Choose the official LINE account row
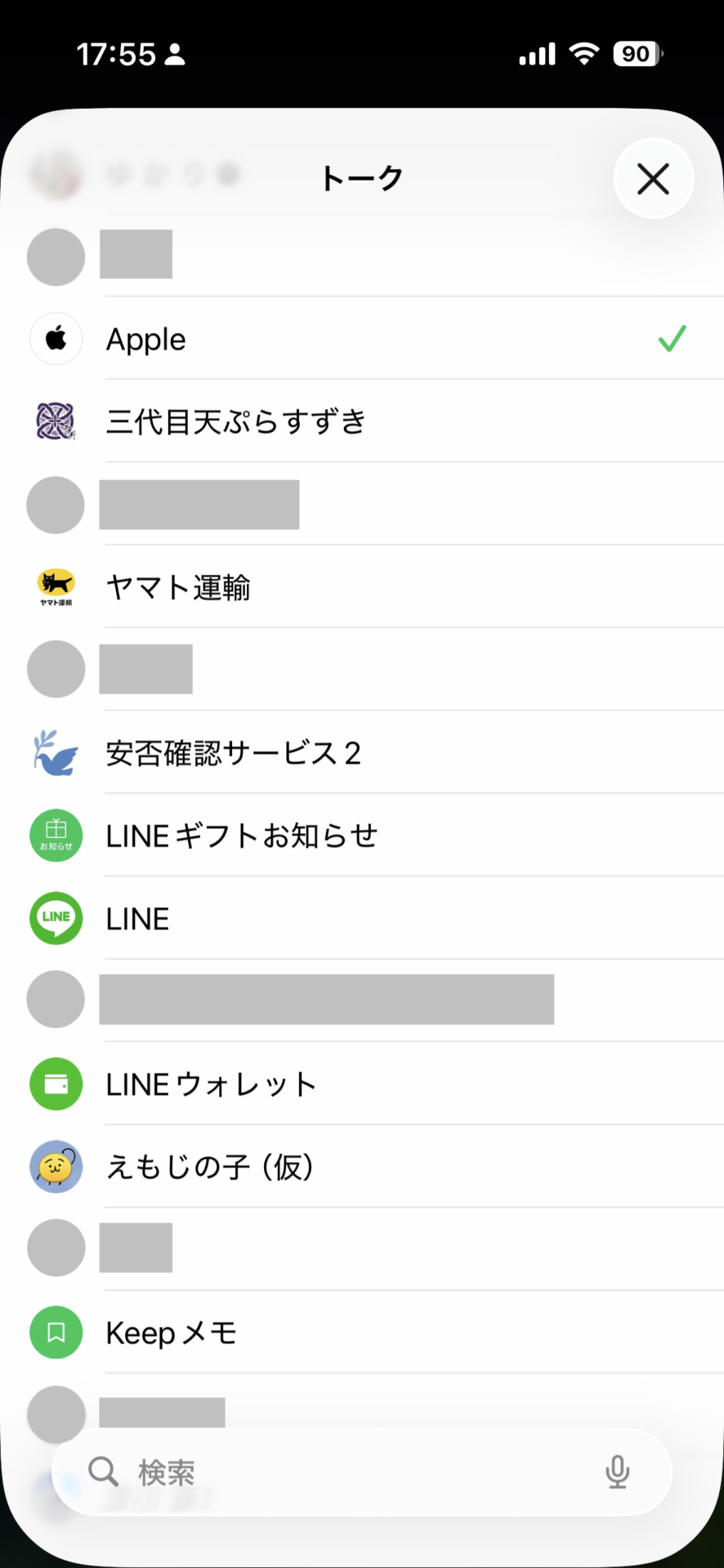This screenshot has height=1568, width=724. pos(362,919)
